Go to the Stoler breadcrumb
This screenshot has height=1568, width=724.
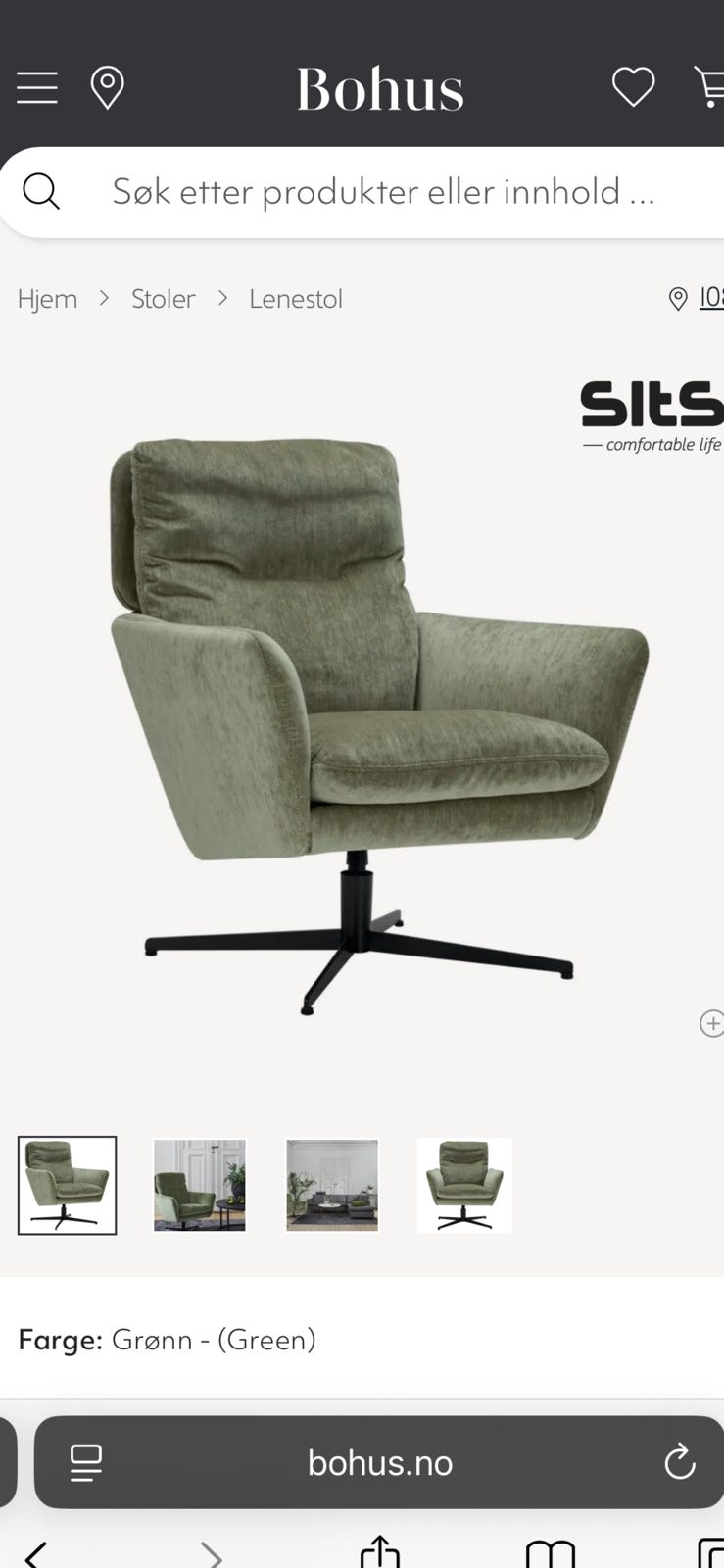tap(164, 299)
